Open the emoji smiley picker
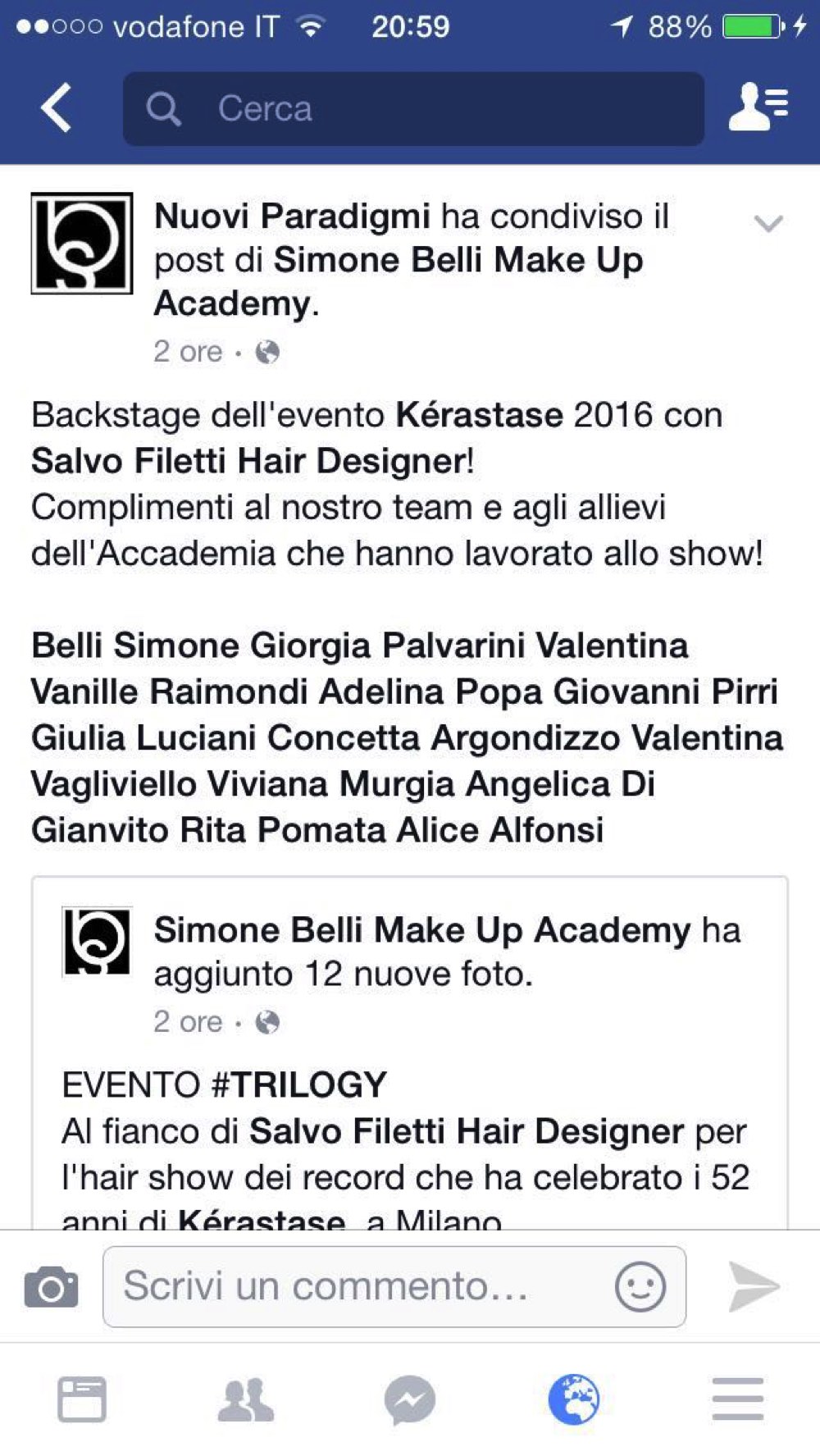 (640, 1286)
